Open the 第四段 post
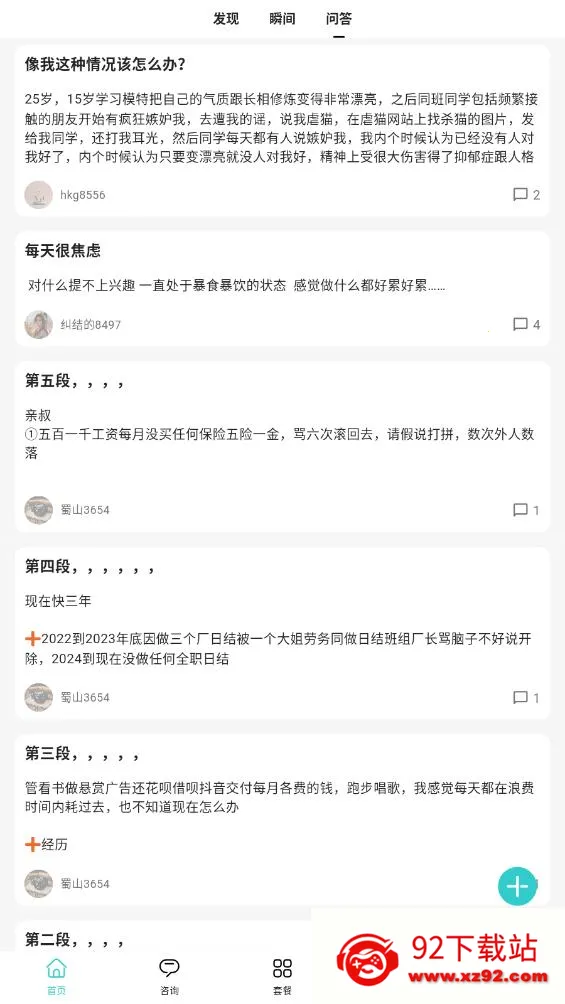The image size is (565, 1004). tap(282, 633)
